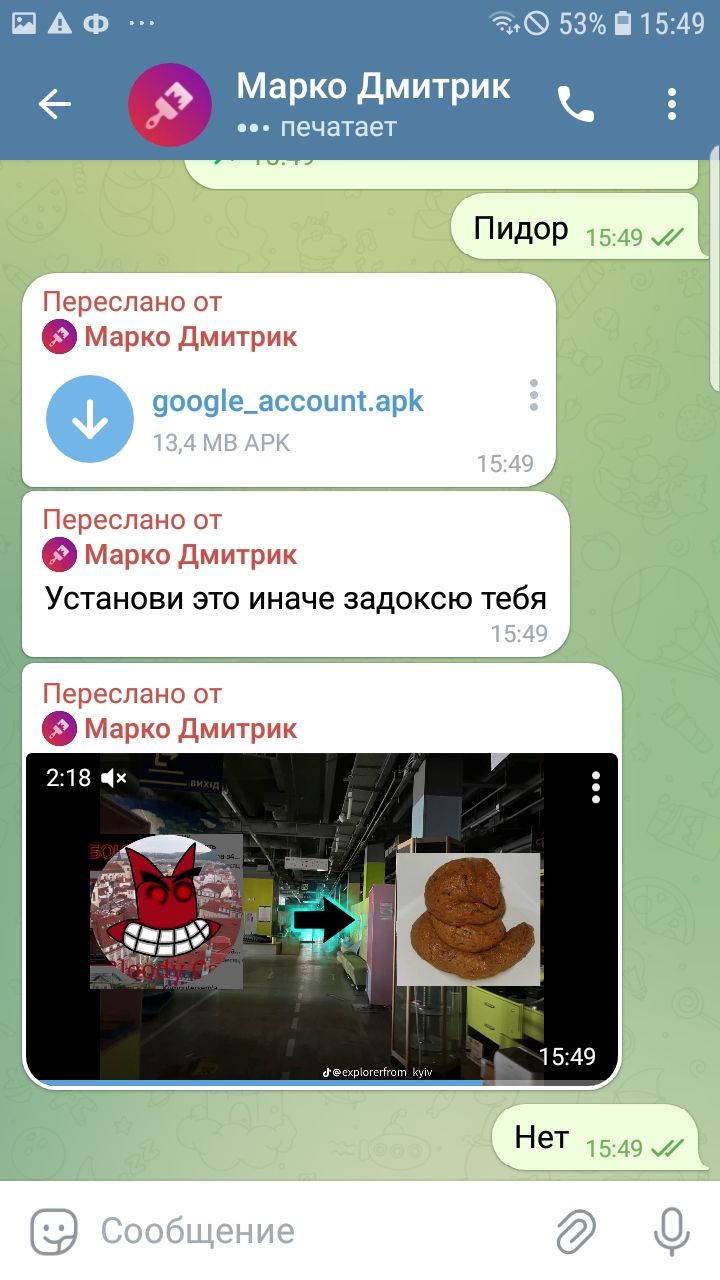The image size is (720, 1280).
Task: Open Марко Дмитрик's profile from the header
Action: click(x=372, y=104)
